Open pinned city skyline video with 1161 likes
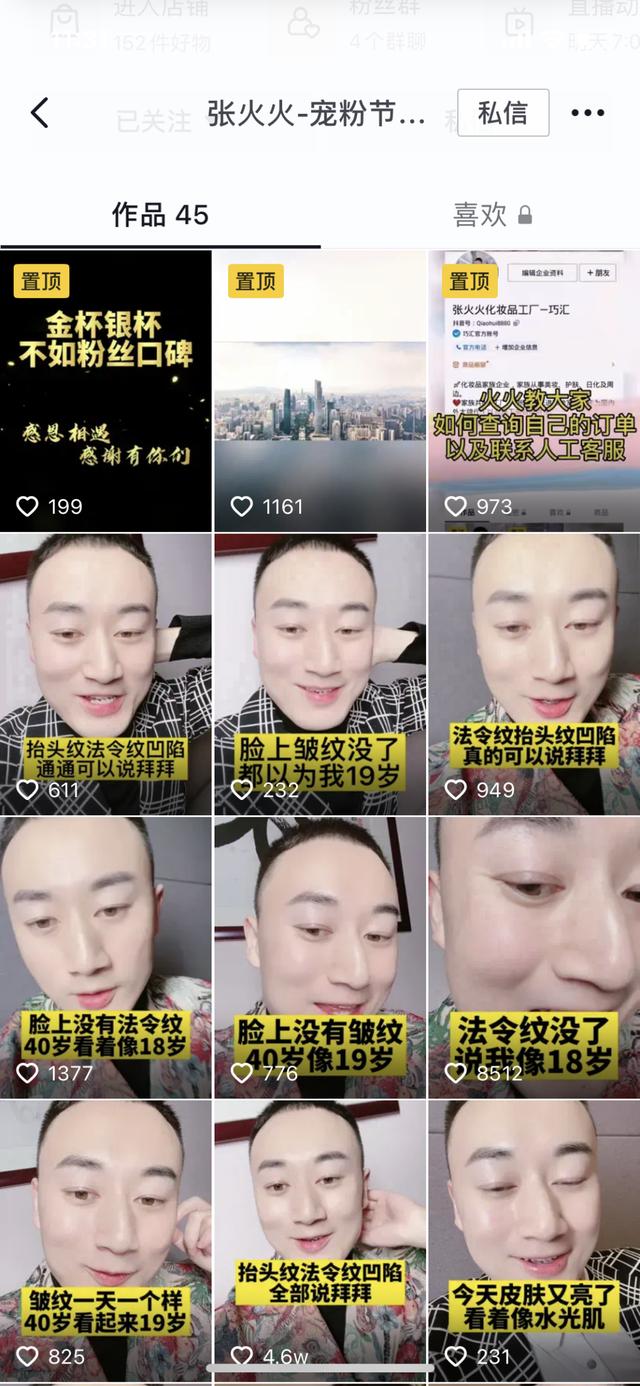The height and width of the screenshot is (1386, 640). (x=320, y=390)
